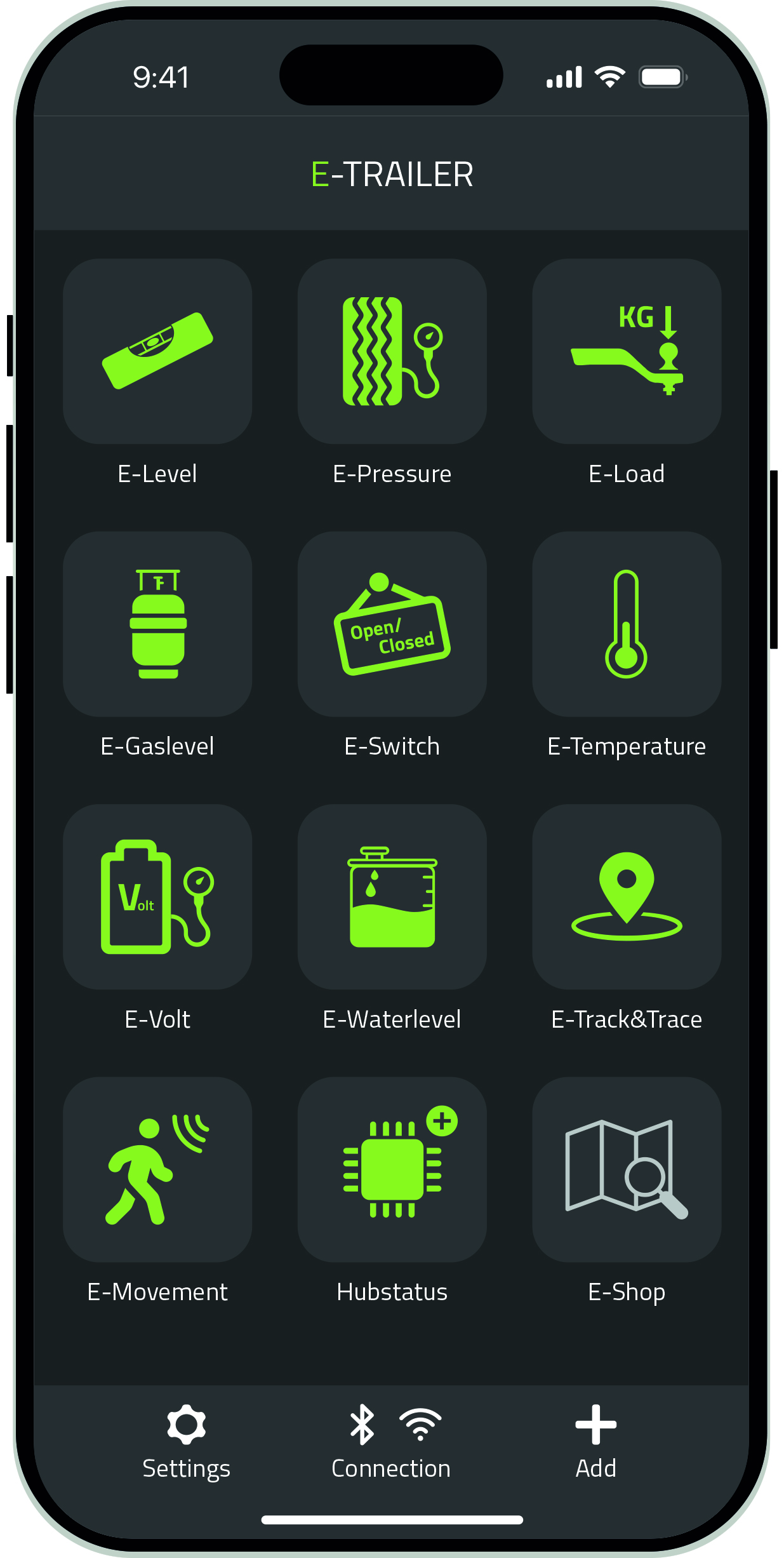Screen dimensions: 784x1558
Task: Open the Connection tab
Action: coord(392,1442)
